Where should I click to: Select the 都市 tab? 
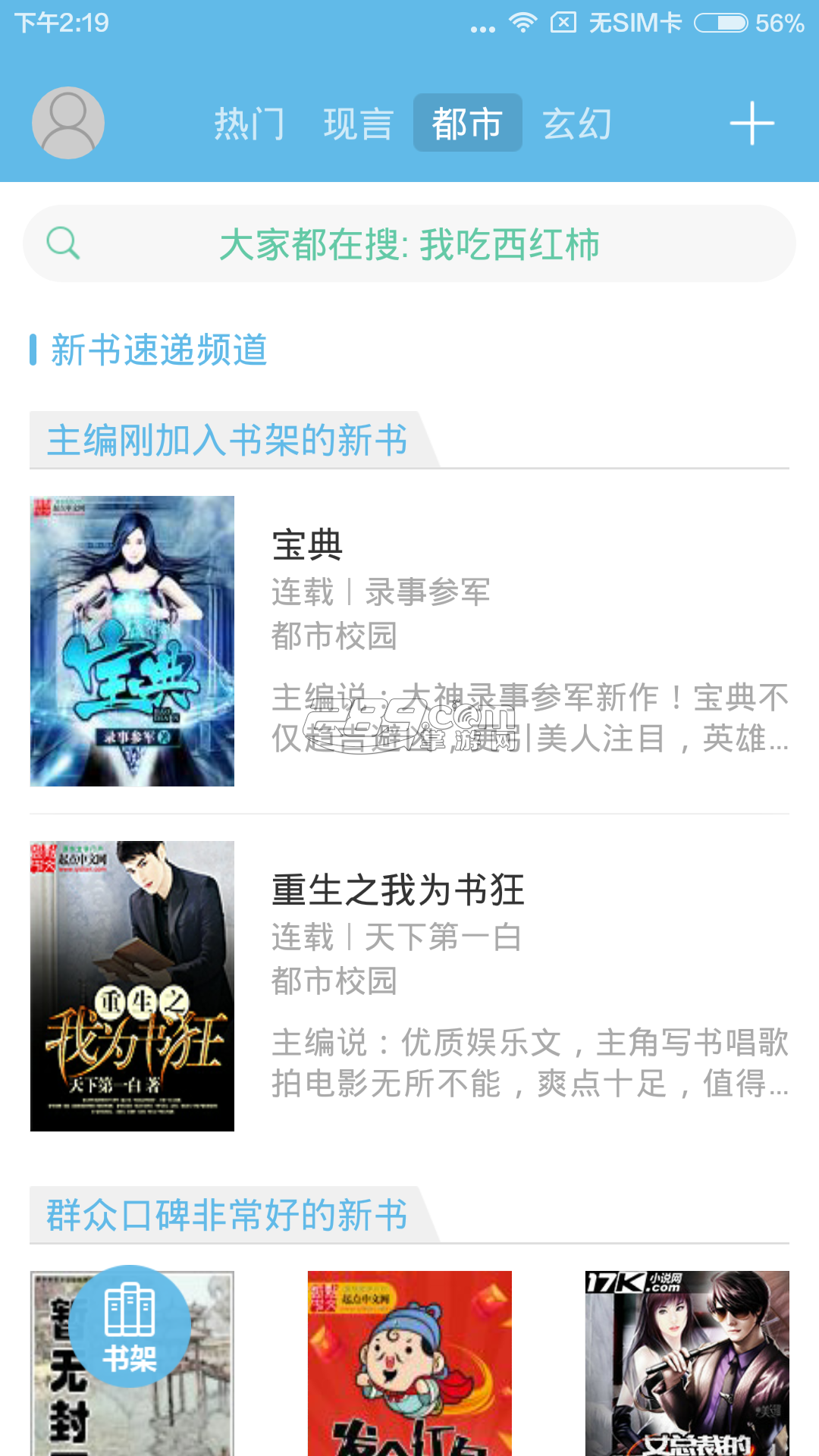[467, 124]
